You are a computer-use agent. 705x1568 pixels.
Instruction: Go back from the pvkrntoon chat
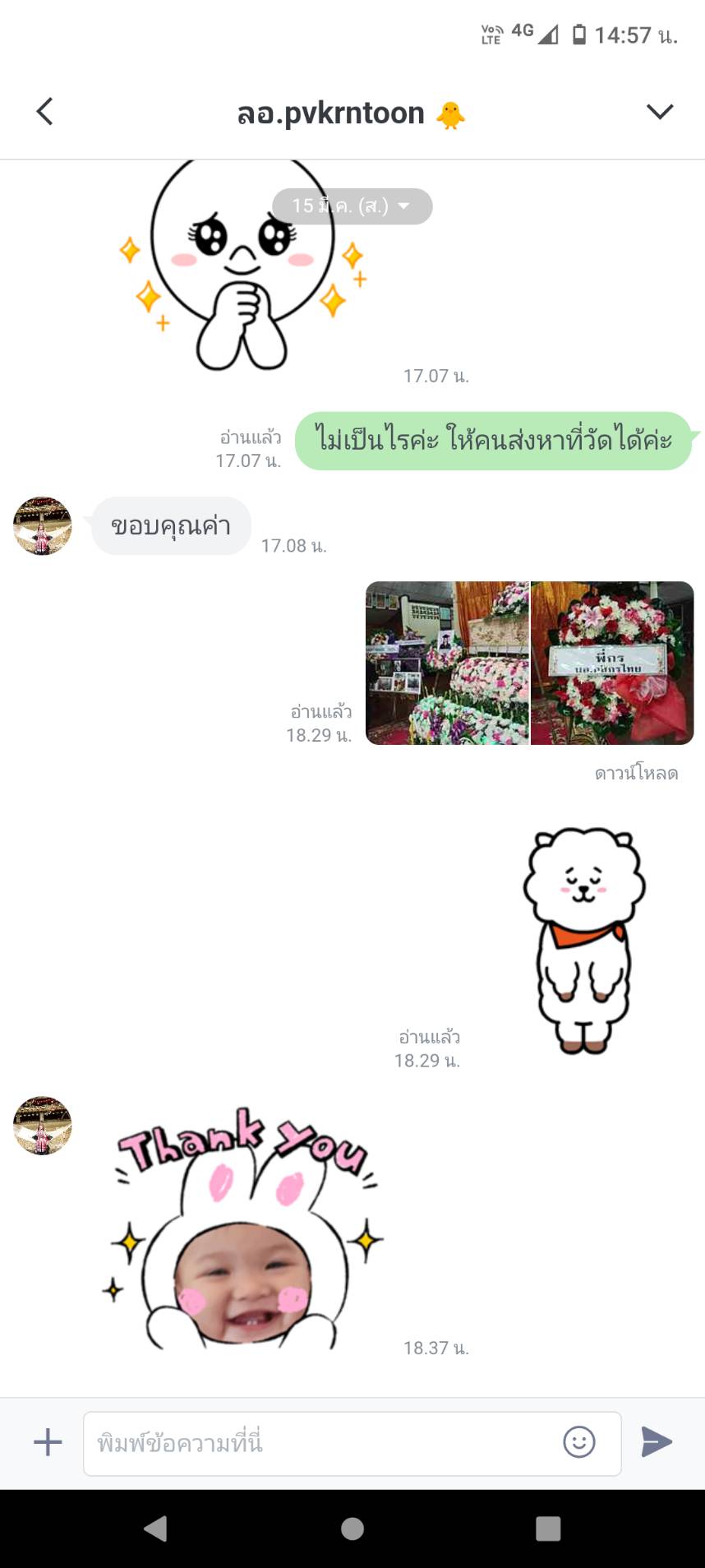pyautogui.click(x=45, y=111)
